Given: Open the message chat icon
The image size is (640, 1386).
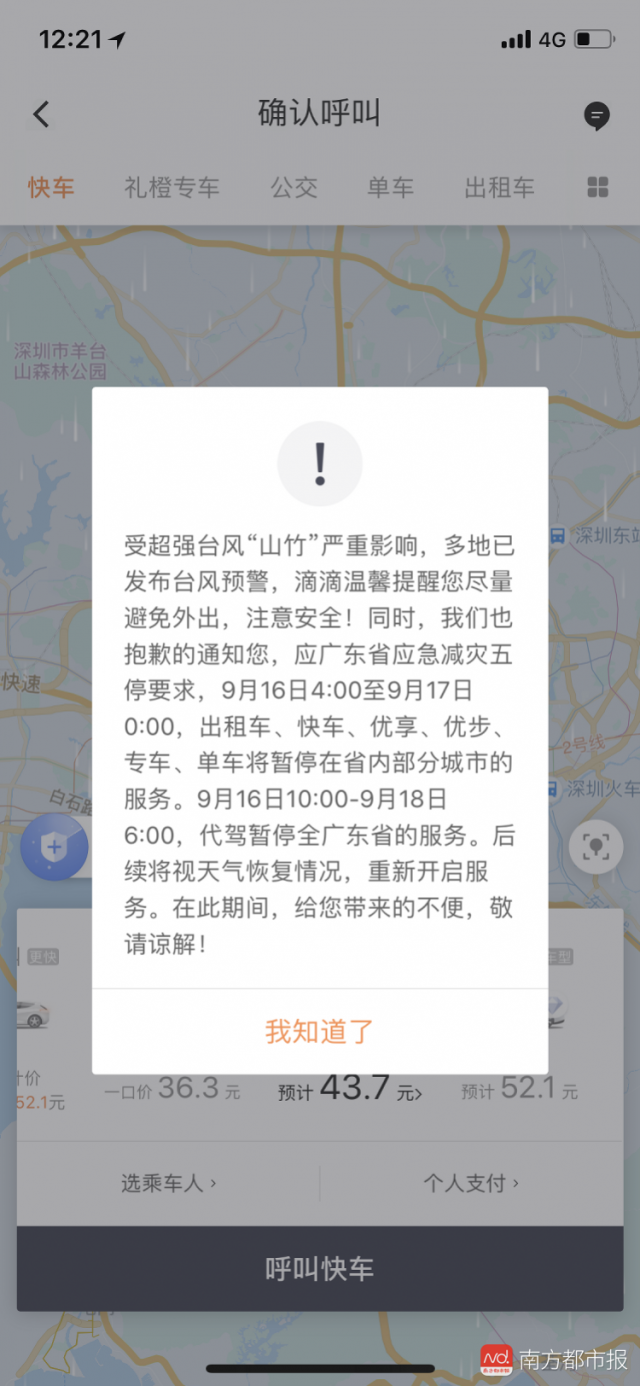Looking at the screenshot, I should 596,116.
